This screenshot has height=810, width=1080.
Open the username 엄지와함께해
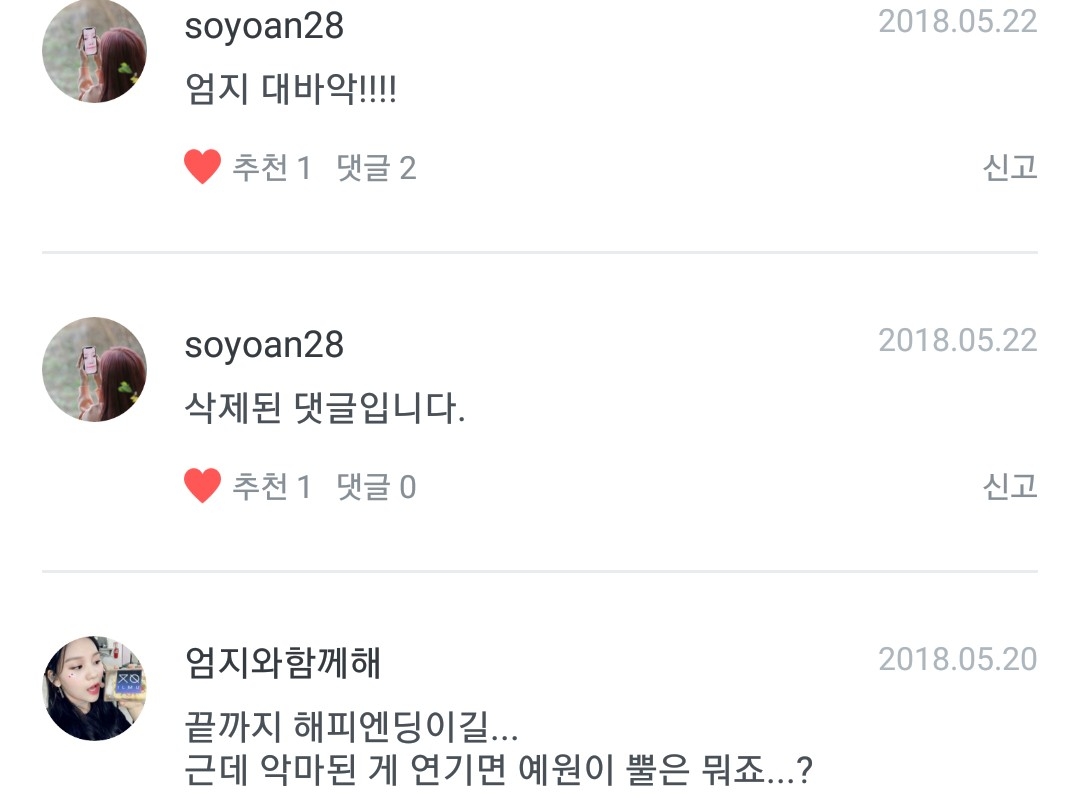282,663
